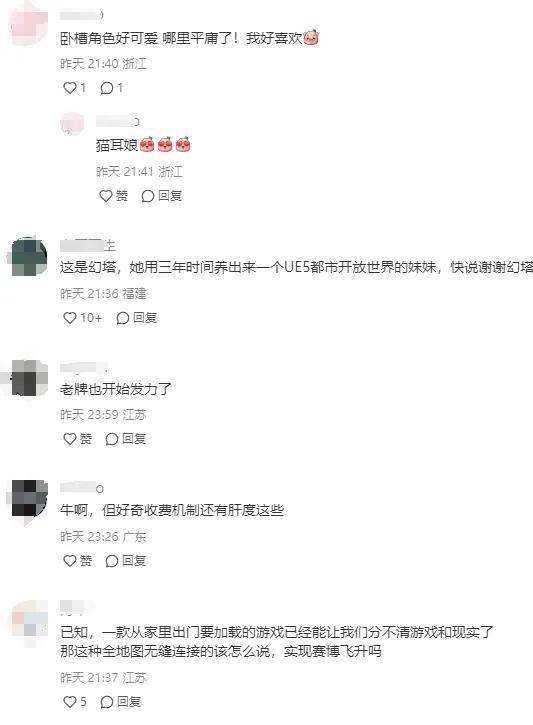Like the '已知，一款从家里出门' comment
533x725 pixels.
point(74,702)
